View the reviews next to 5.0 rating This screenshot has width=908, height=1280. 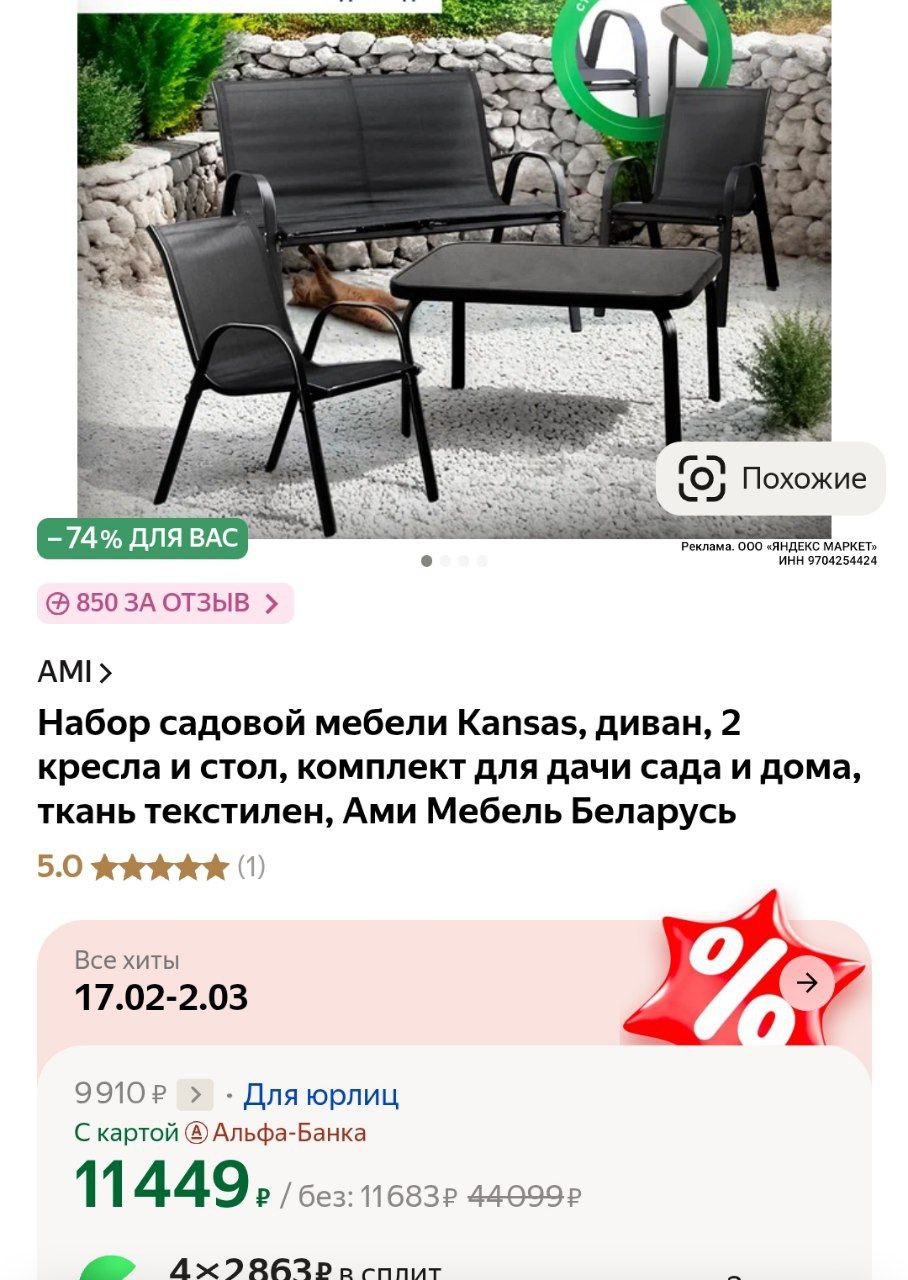(251, 866)
